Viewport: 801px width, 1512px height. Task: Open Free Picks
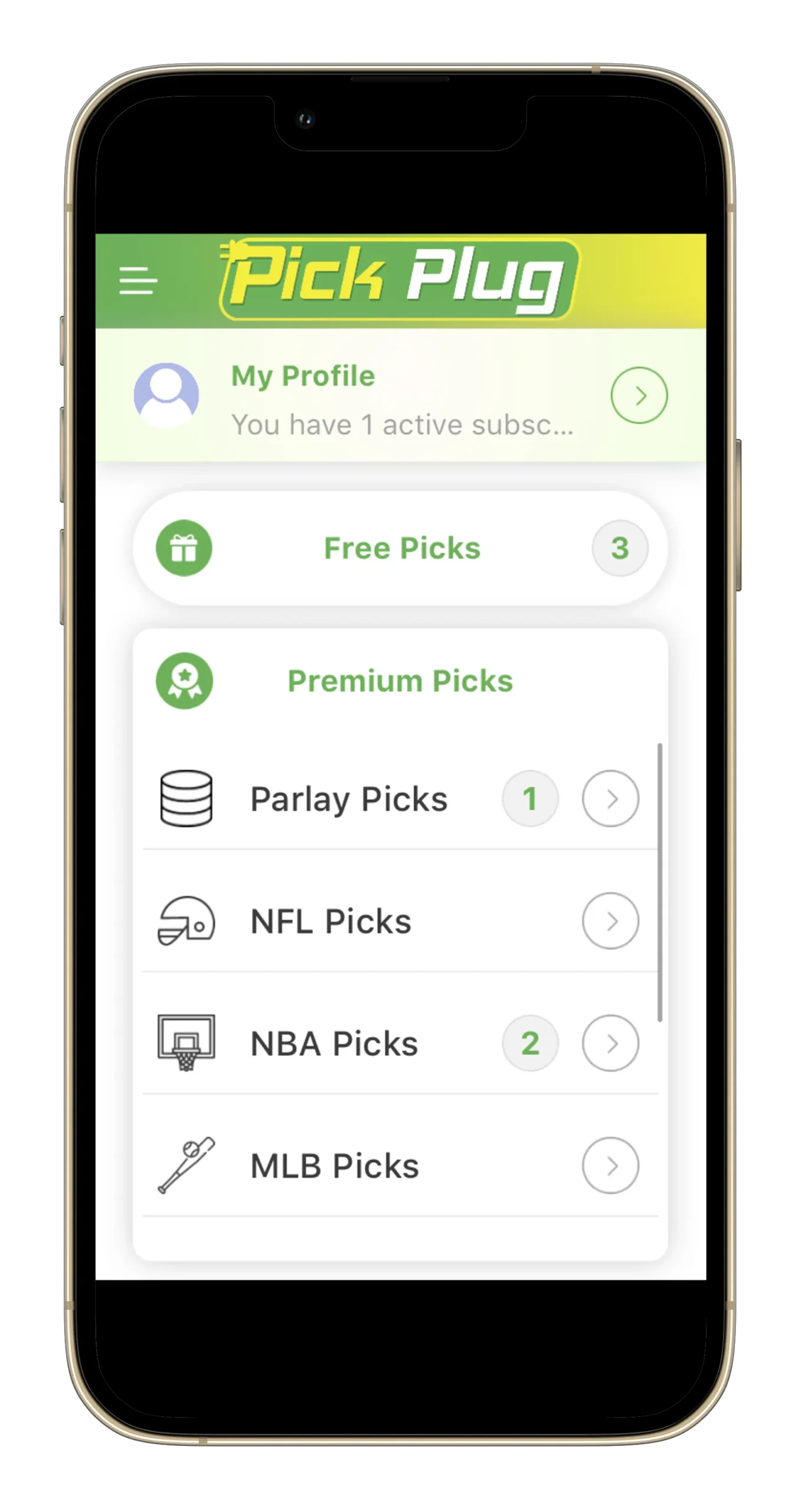point(401,548)
